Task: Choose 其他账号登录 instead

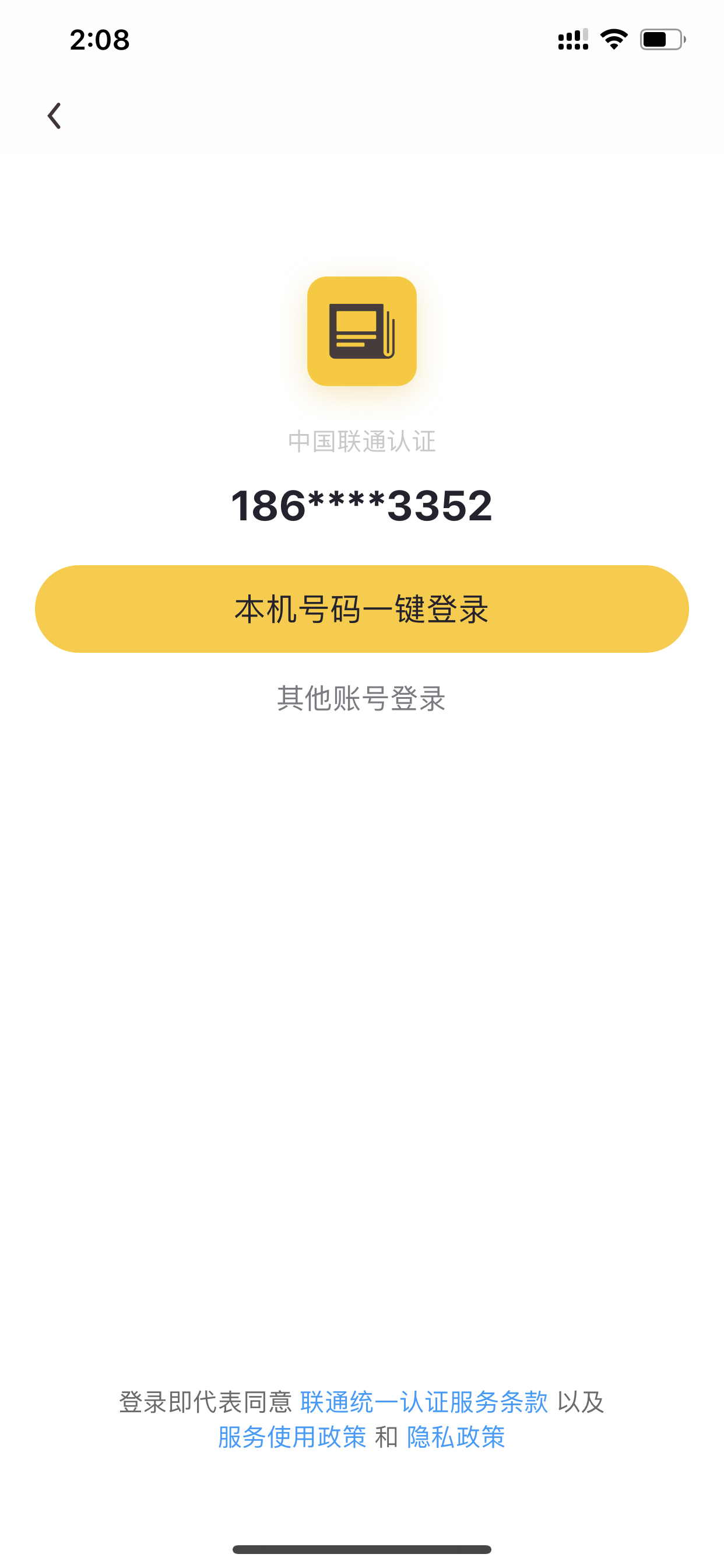Action: click(361, 698)
